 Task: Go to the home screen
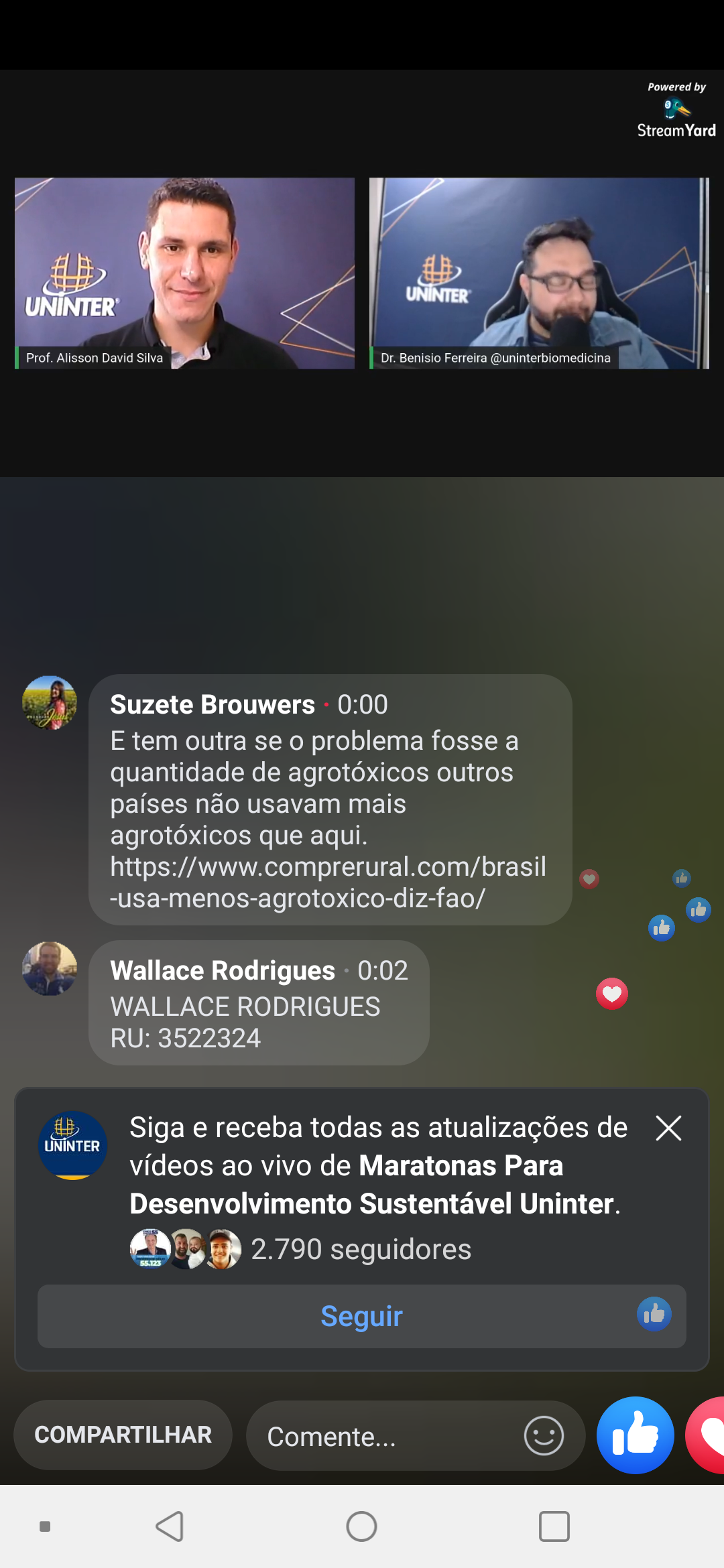pyautogui.click(x=361, y=1526)
